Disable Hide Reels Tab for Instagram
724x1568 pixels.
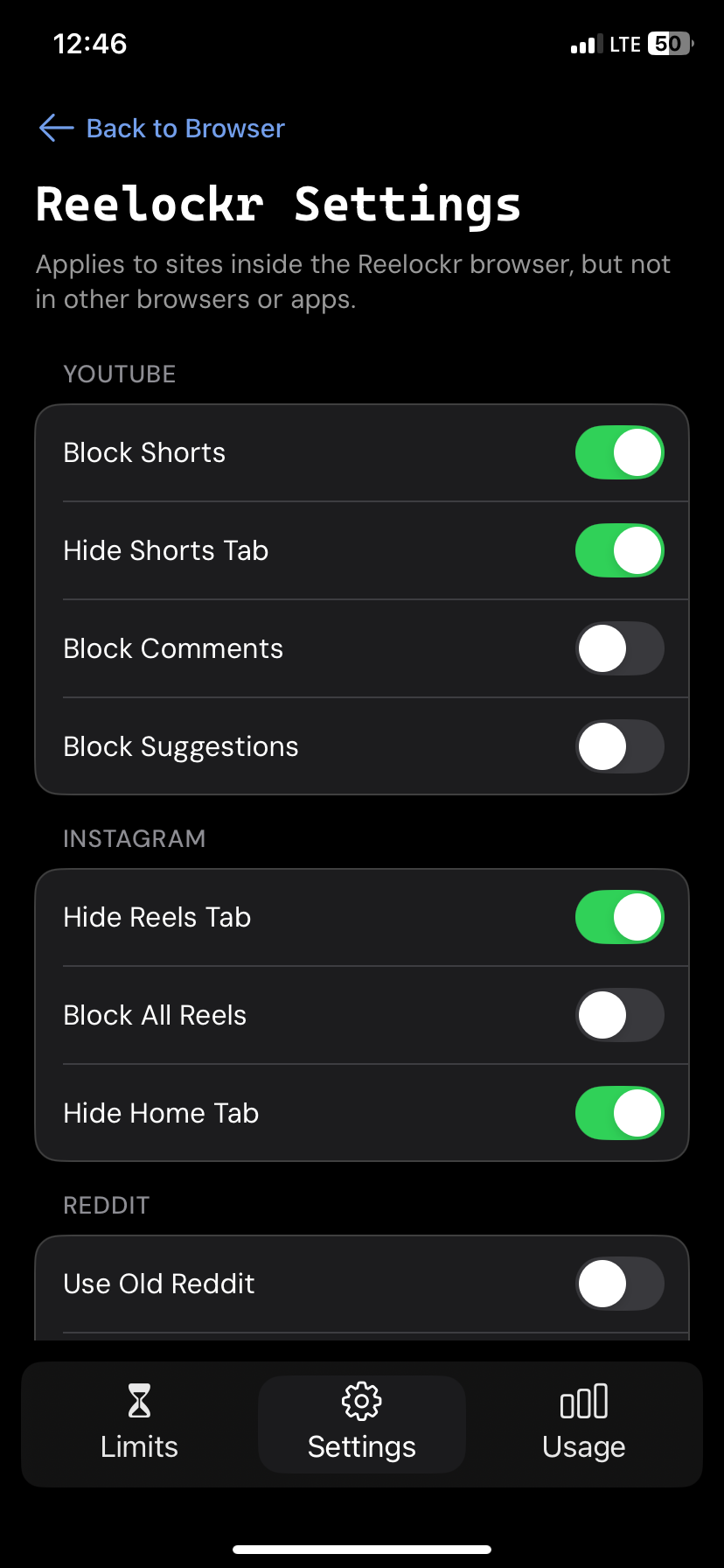pos(619,917)
